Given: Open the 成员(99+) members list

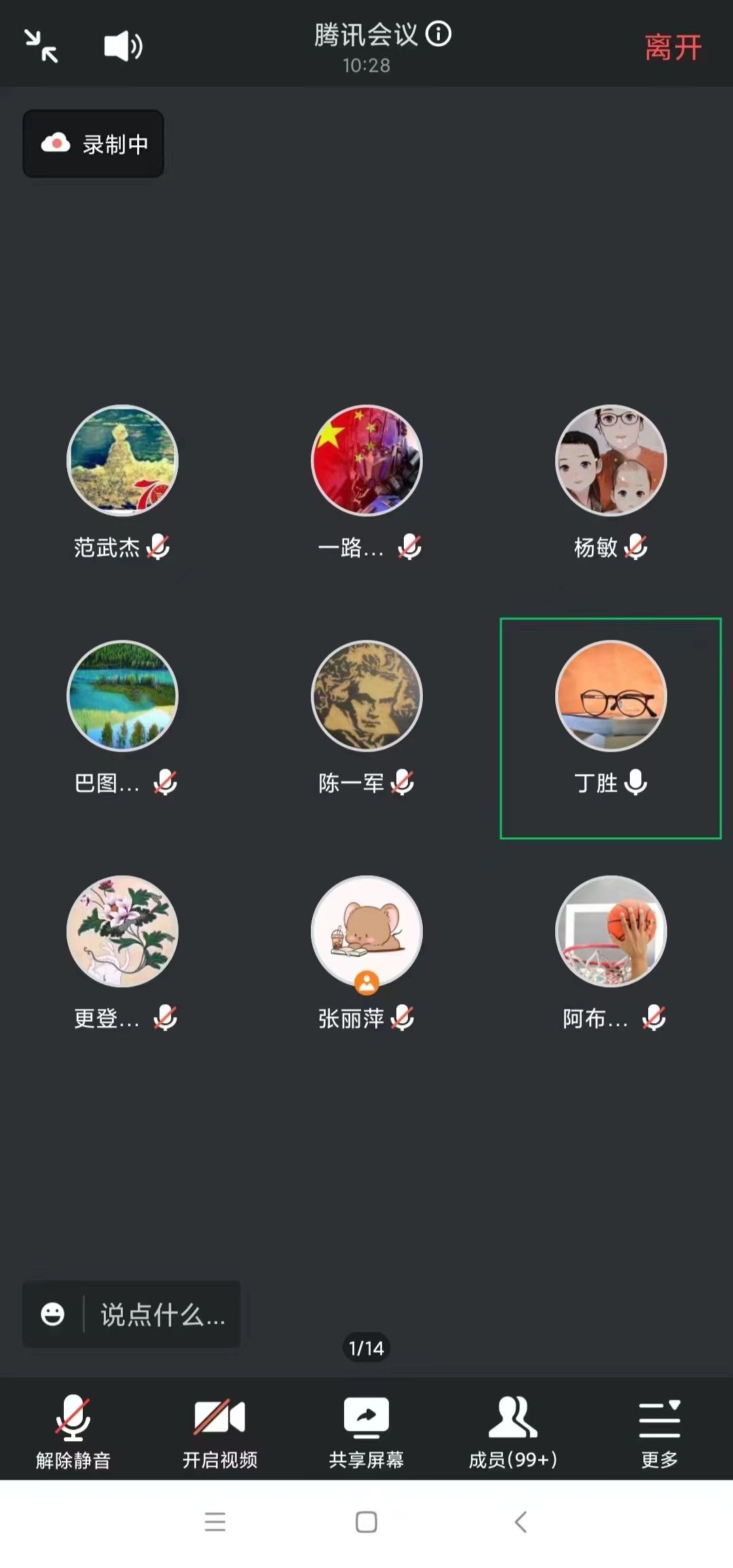Looking at the screenshot, I should pos(513,1430).
